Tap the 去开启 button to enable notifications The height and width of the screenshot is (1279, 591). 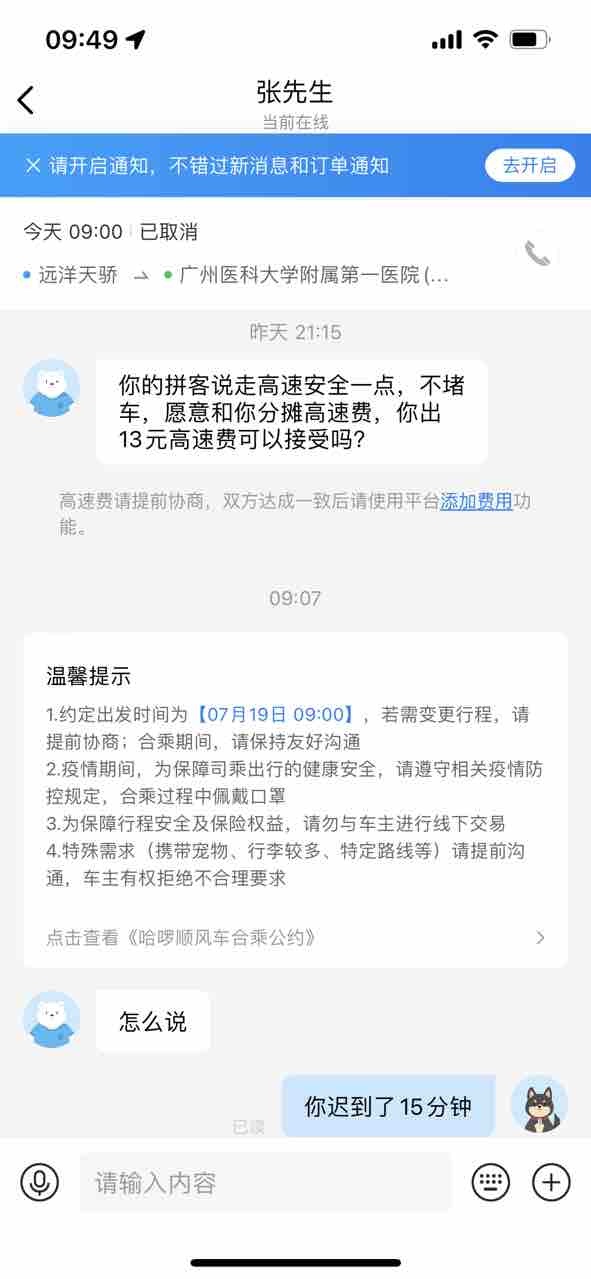click(x=530, y=166)
